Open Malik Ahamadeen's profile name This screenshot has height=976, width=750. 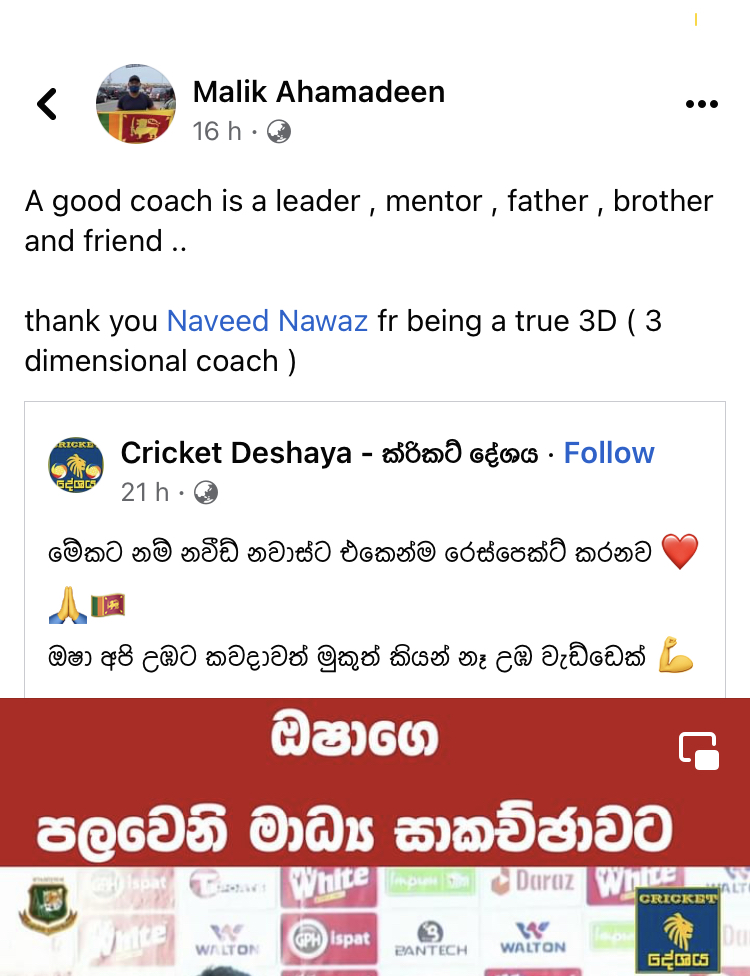(x=318, y=92)
